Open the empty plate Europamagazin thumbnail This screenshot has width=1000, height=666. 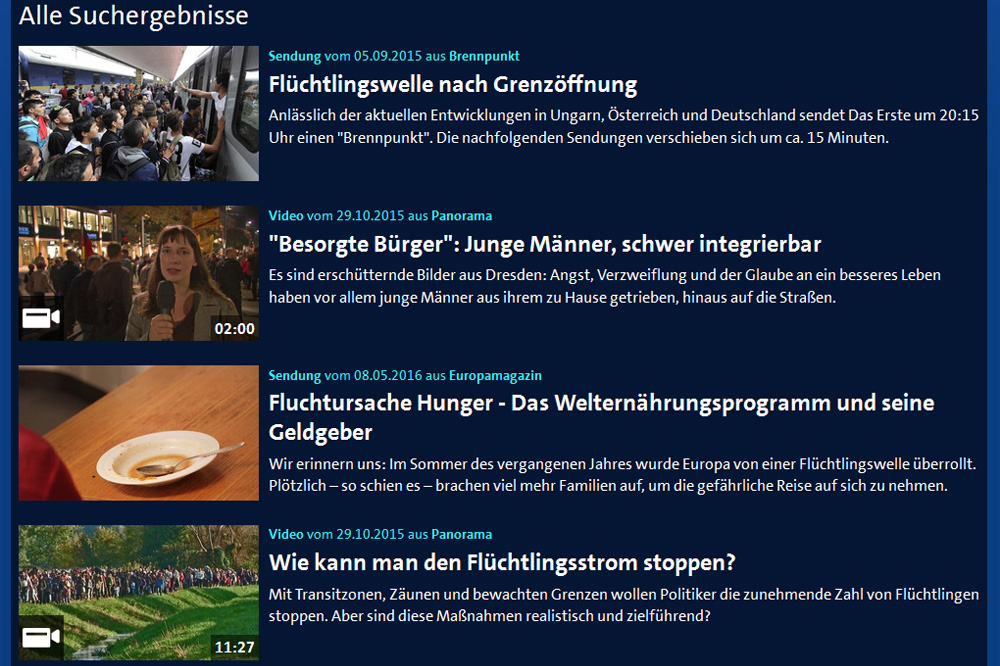pos(138,432)
